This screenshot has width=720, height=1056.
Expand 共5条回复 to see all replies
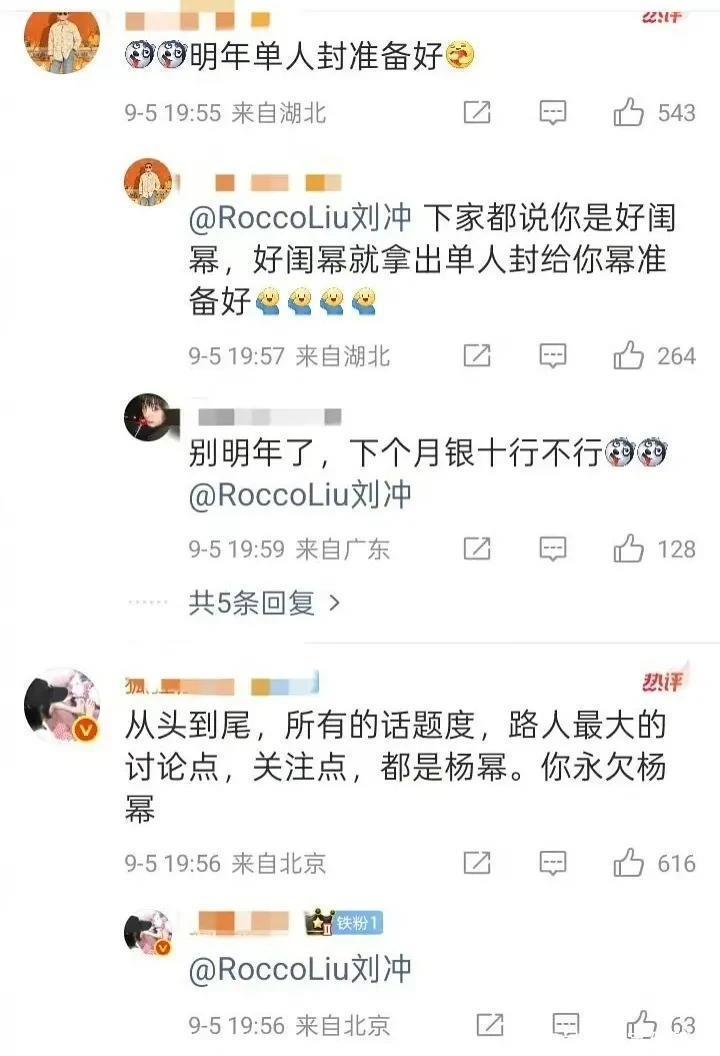coord(265,603)
